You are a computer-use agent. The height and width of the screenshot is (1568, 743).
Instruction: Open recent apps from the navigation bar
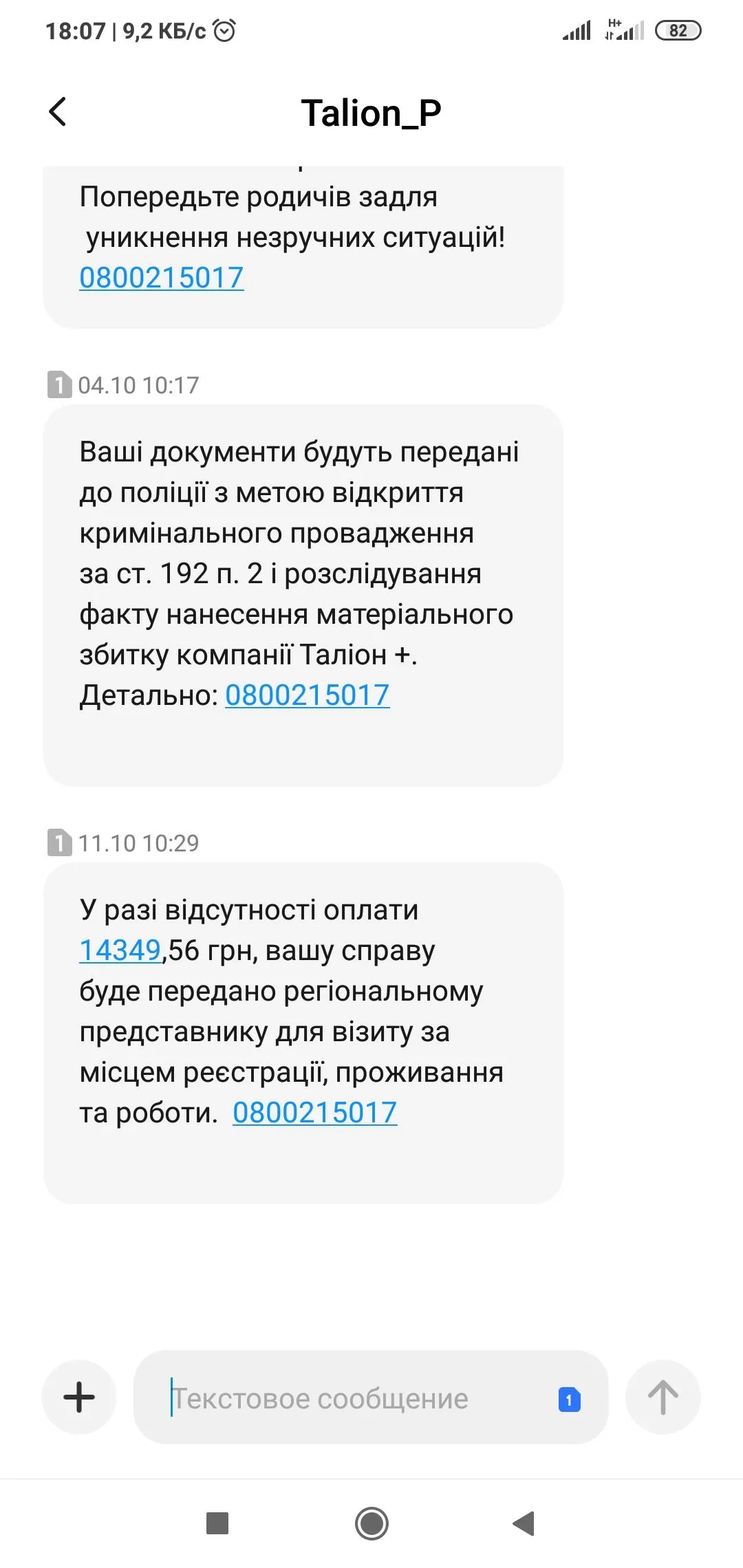(x=217, y=1523)
